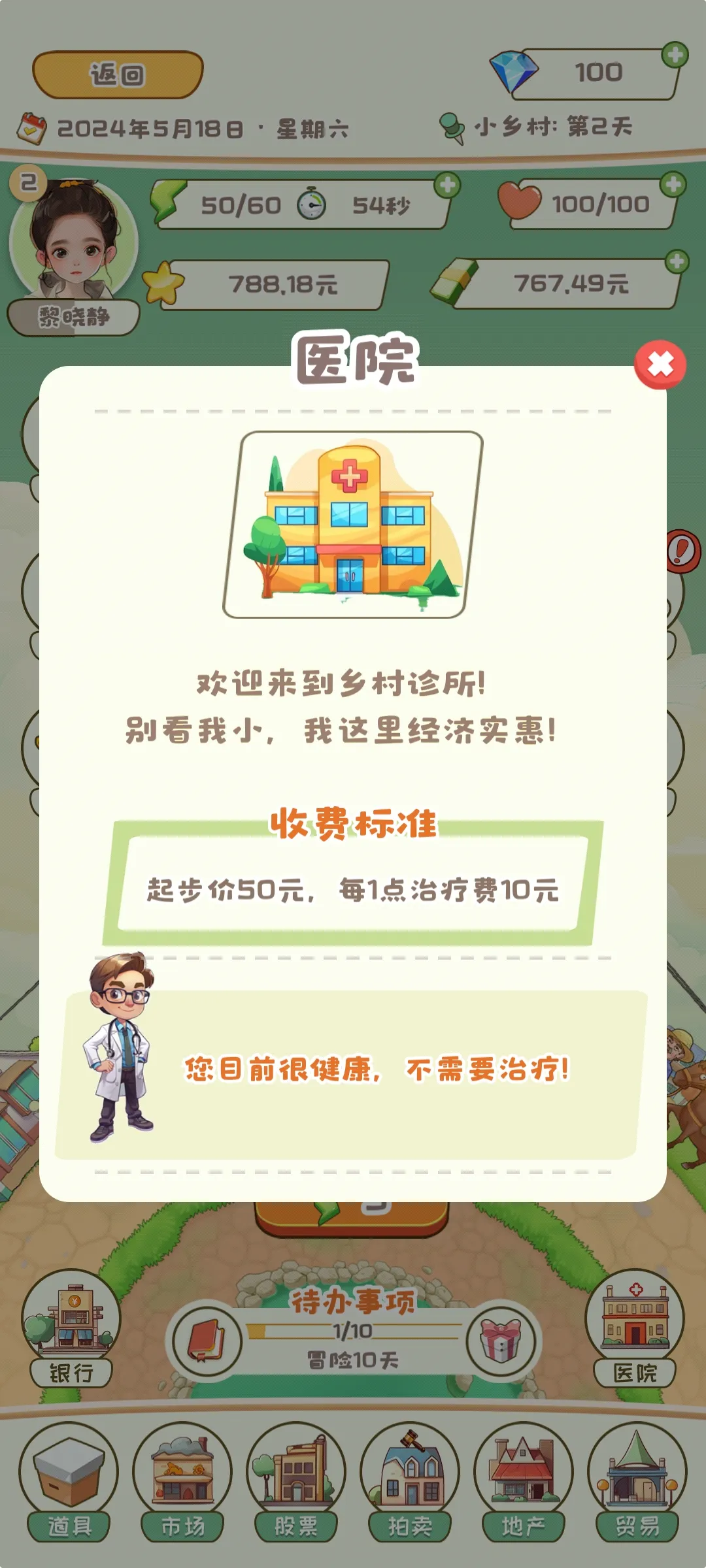Image resolution: width=706 pixels, height=1568 pixels.
Task: Open the red exclamation alert icon
Action: [683, 551]
